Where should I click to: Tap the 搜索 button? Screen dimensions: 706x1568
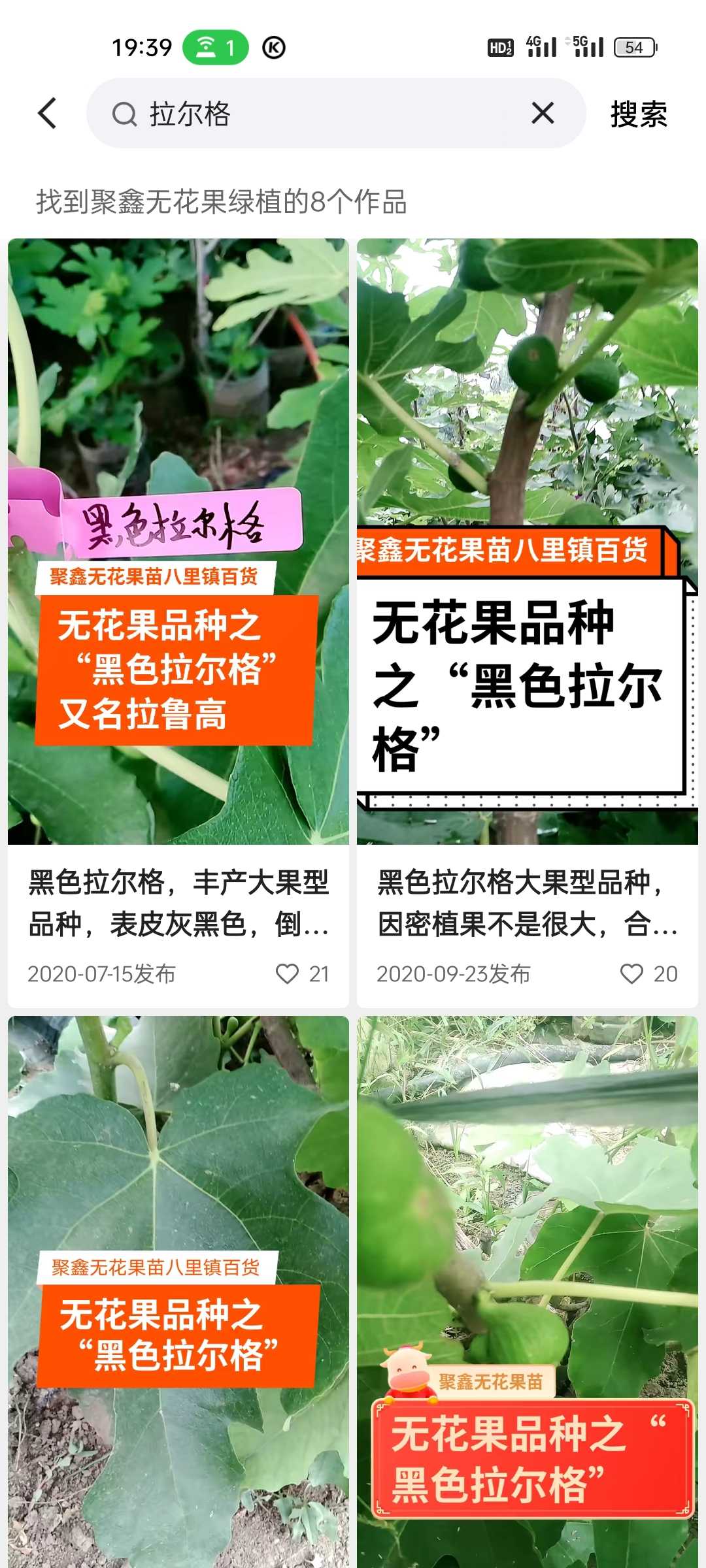pos(639,114)
